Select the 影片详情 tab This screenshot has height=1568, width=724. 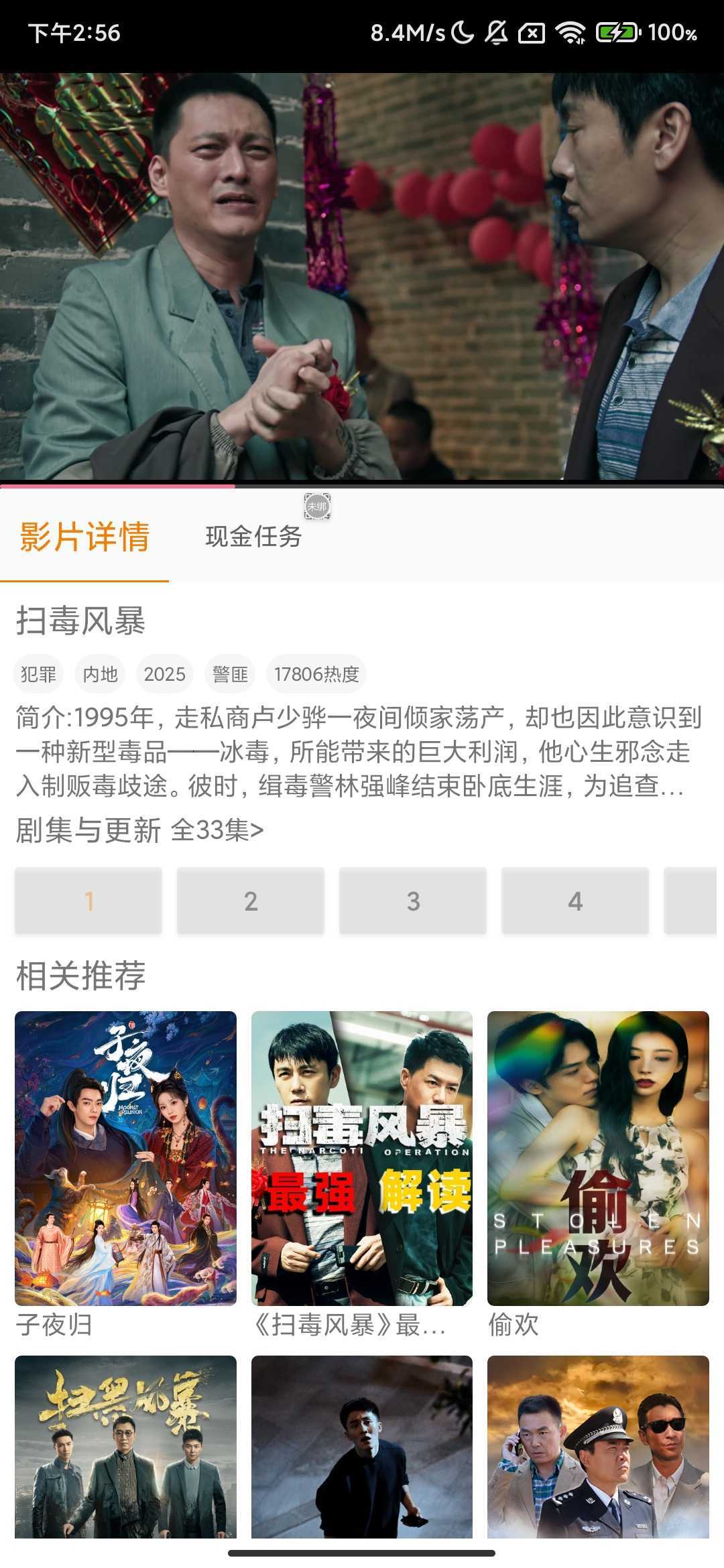84,537
